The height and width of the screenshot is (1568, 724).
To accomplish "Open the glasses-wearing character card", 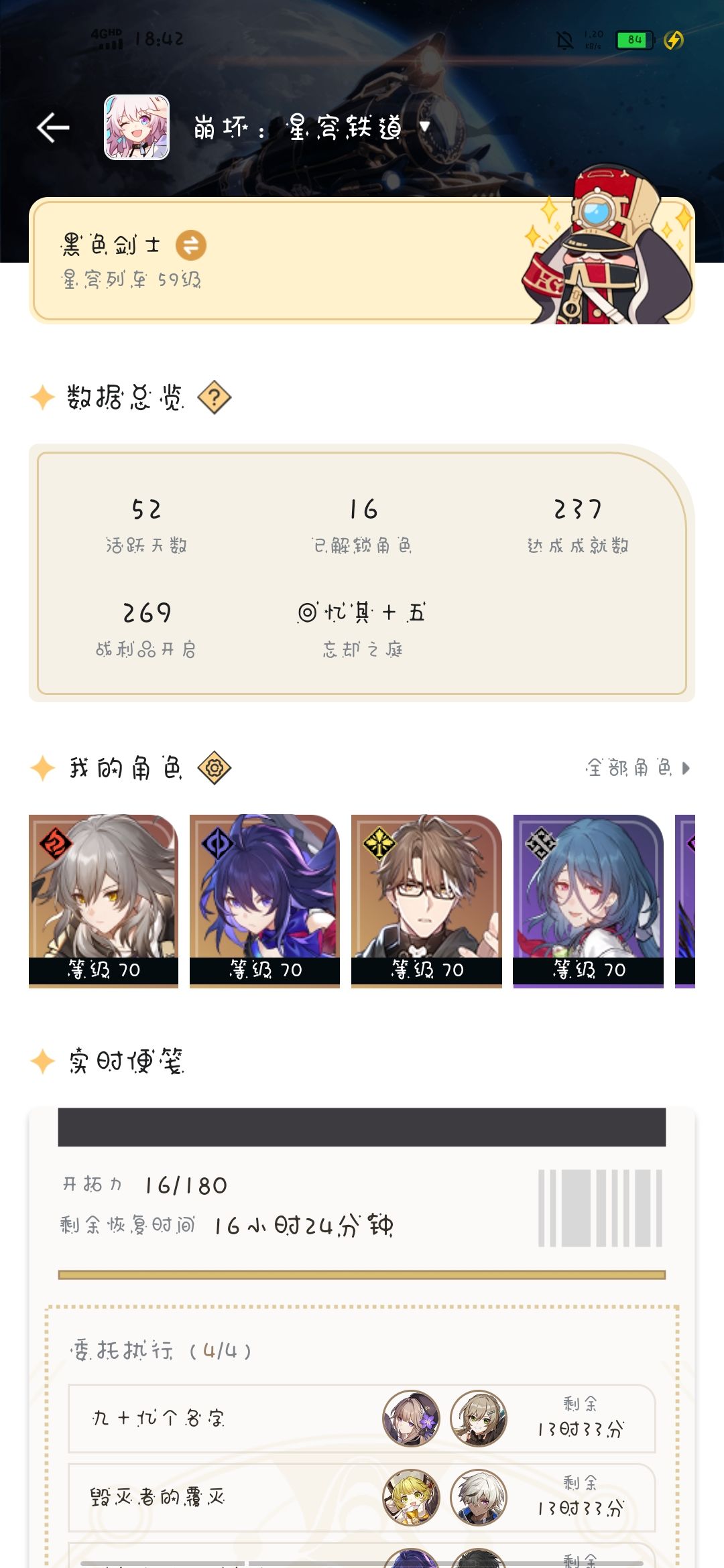I will pos(426,901).
